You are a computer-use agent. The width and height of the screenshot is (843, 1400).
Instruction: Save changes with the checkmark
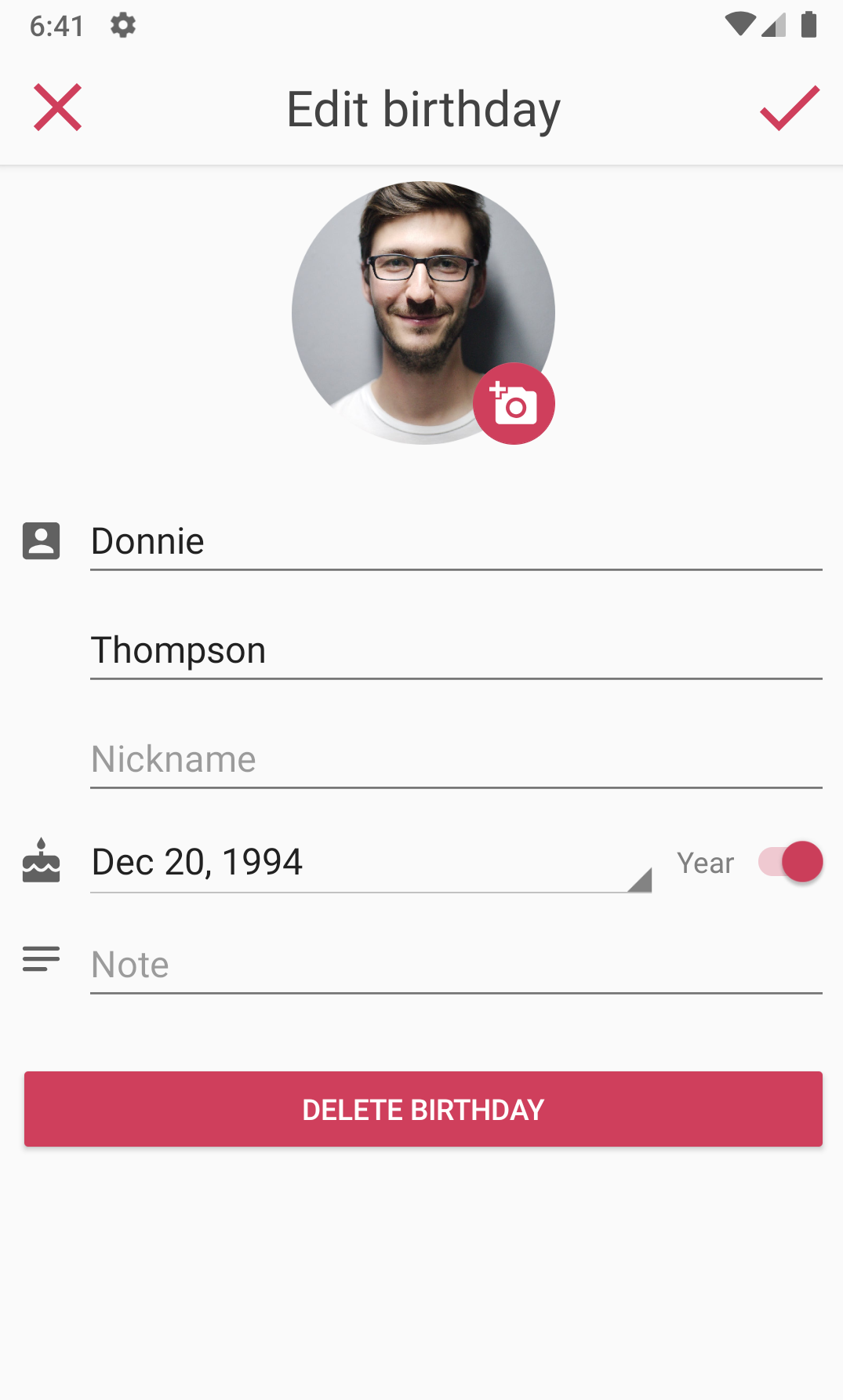pyautogui.click(x=789, y=108)
